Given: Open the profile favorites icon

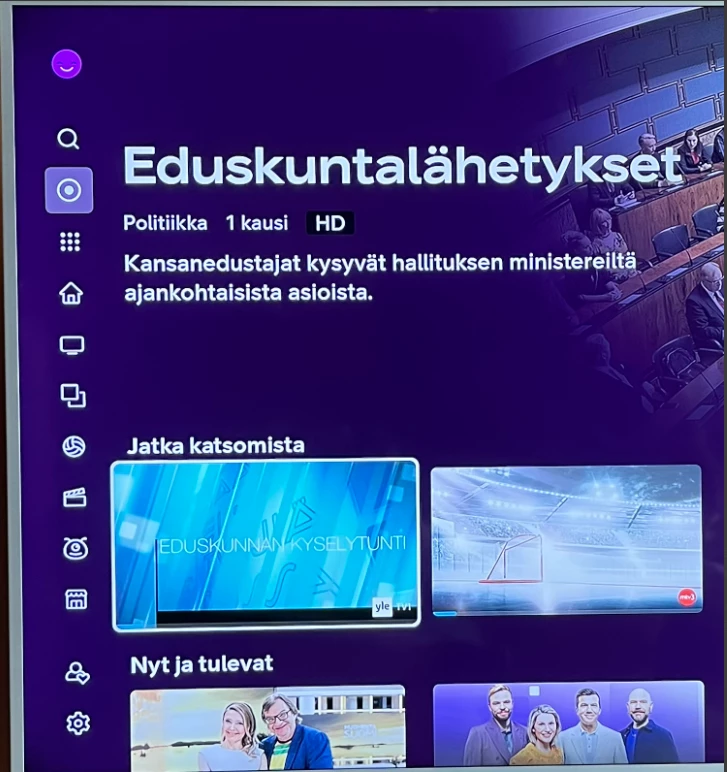Looking at the screenshot, I should pyautogui.click(x=77, y=672).
